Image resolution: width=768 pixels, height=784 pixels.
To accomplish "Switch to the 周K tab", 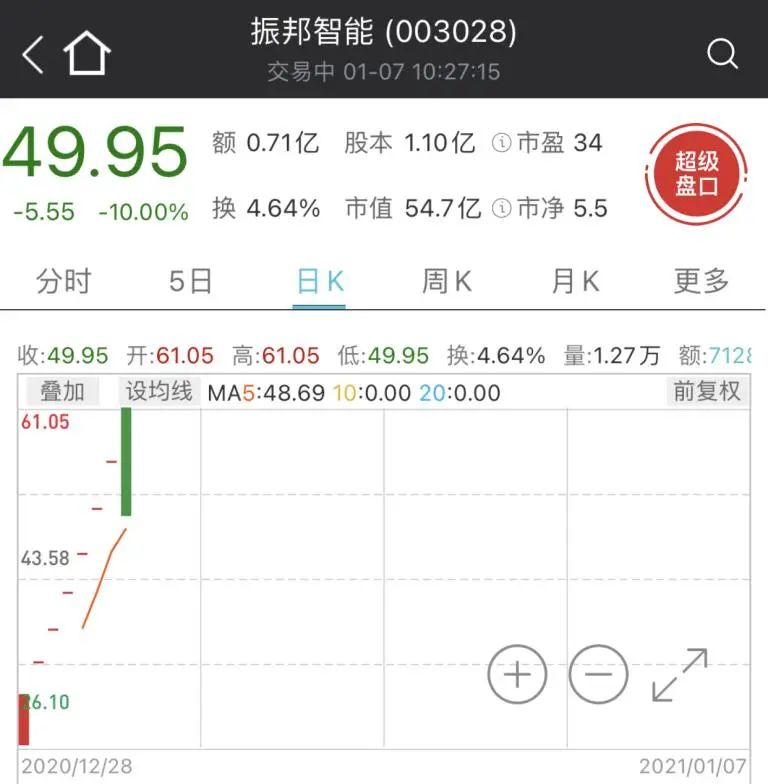I will (x=446, y=281).
